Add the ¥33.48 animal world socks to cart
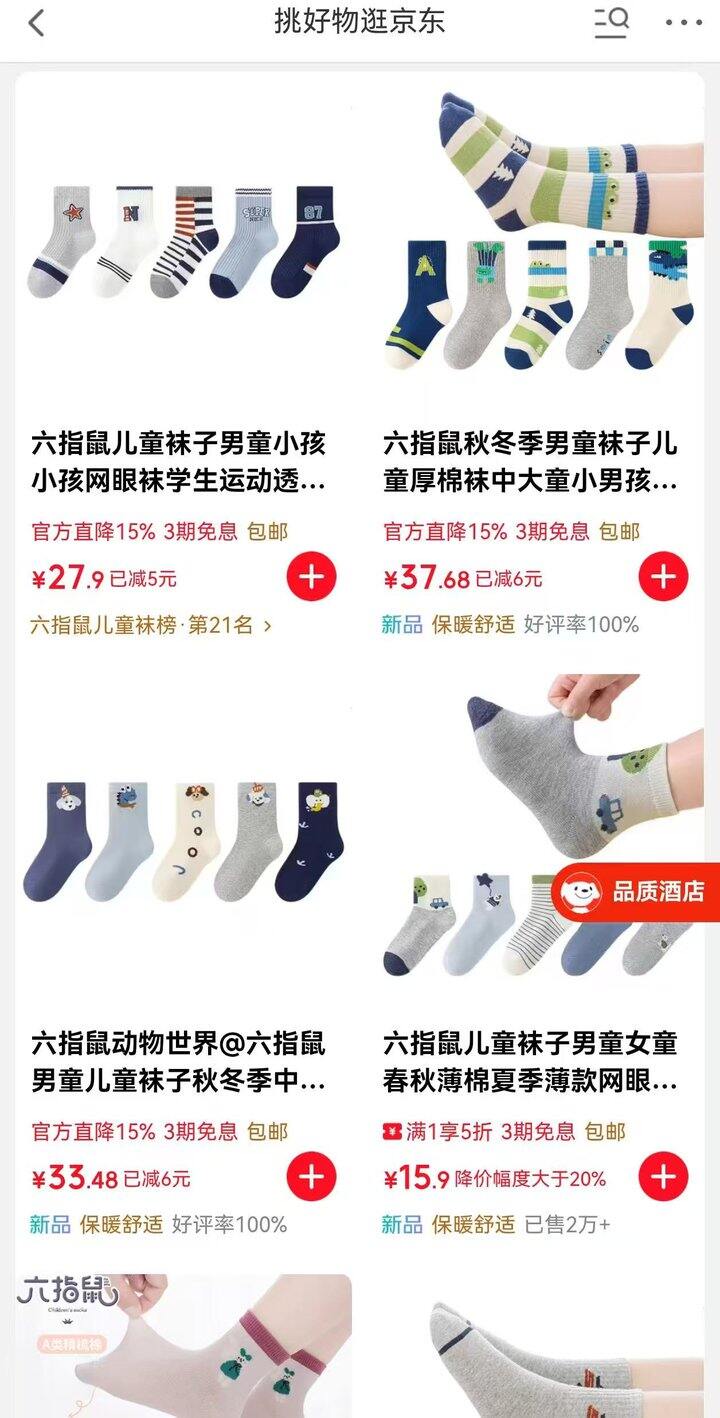This screenshot has width=720, height=1418. click(312, 1177)
